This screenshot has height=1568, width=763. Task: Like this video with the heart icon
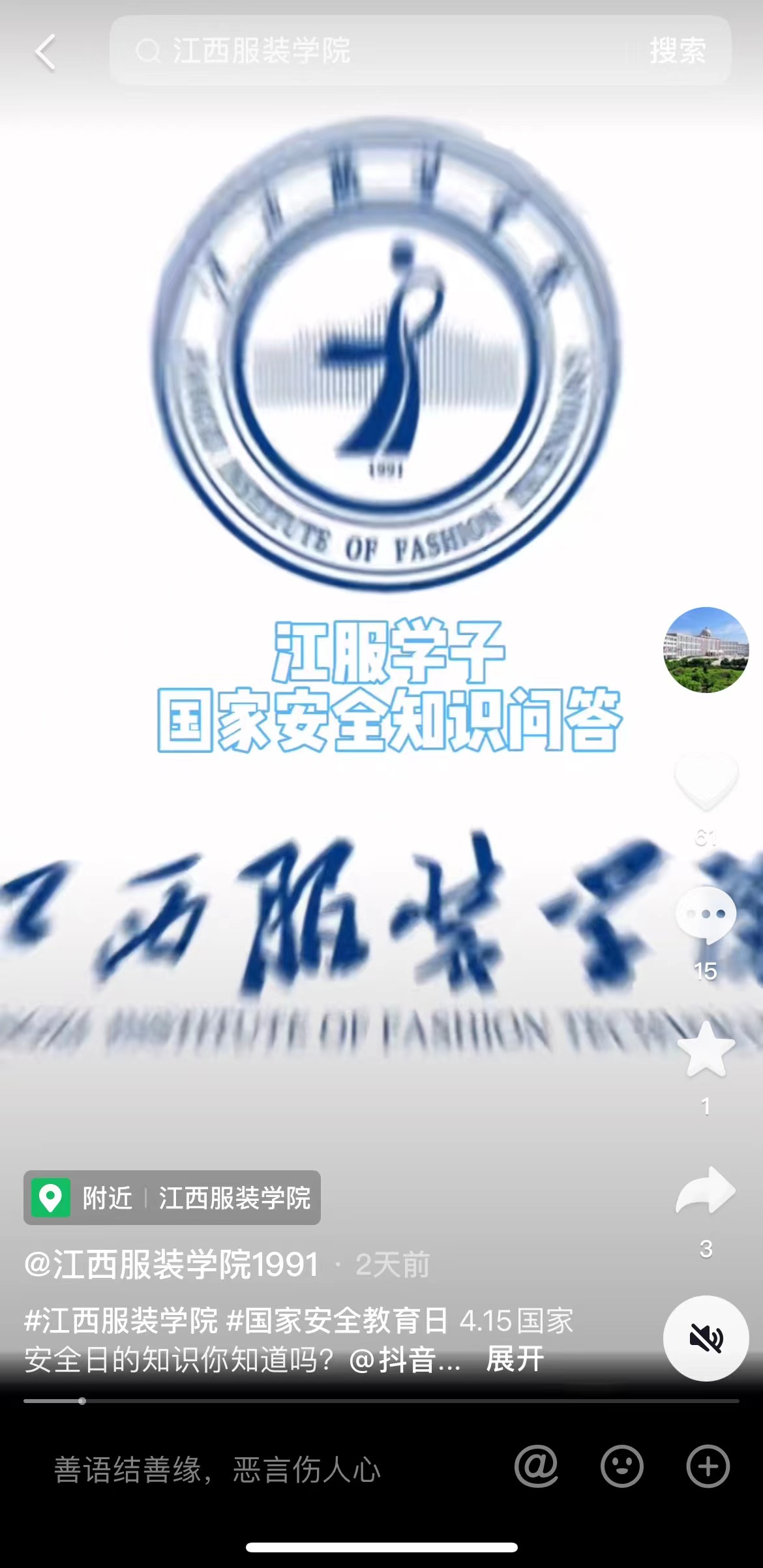[706, 780]
